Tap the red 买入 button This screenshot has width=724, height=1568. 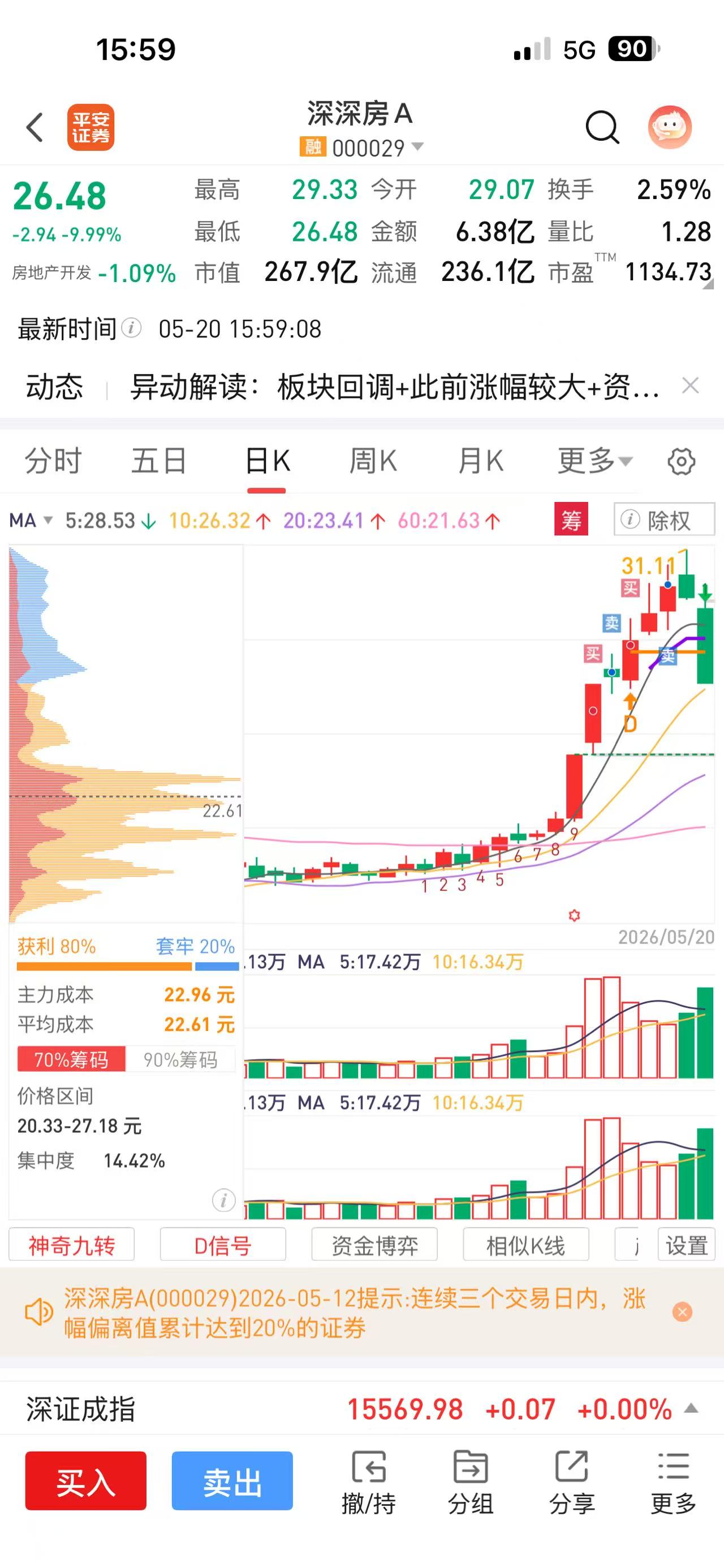86,1480
